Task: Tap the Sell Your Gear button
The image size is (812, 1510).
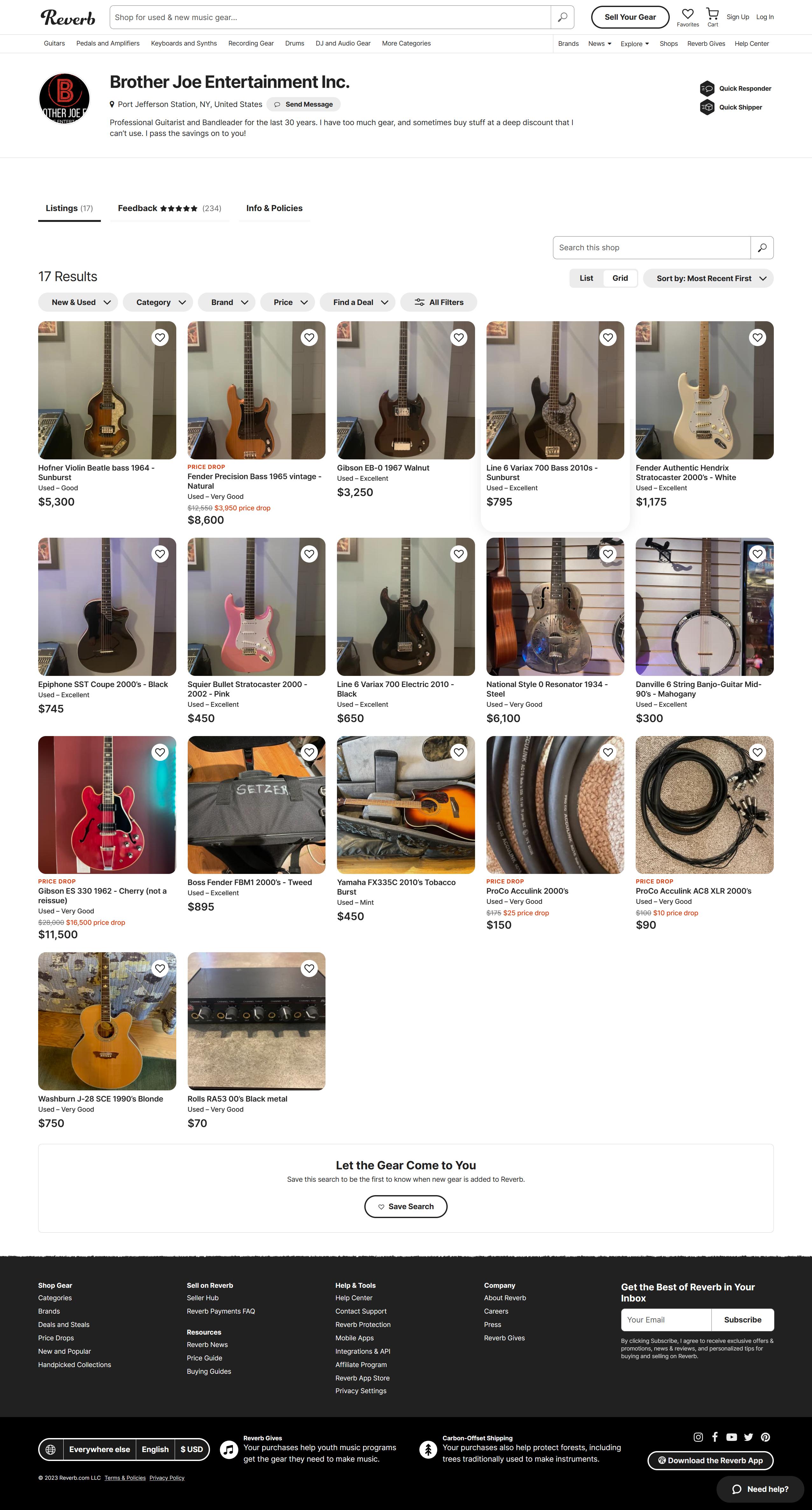Action: tap(630, 17)
